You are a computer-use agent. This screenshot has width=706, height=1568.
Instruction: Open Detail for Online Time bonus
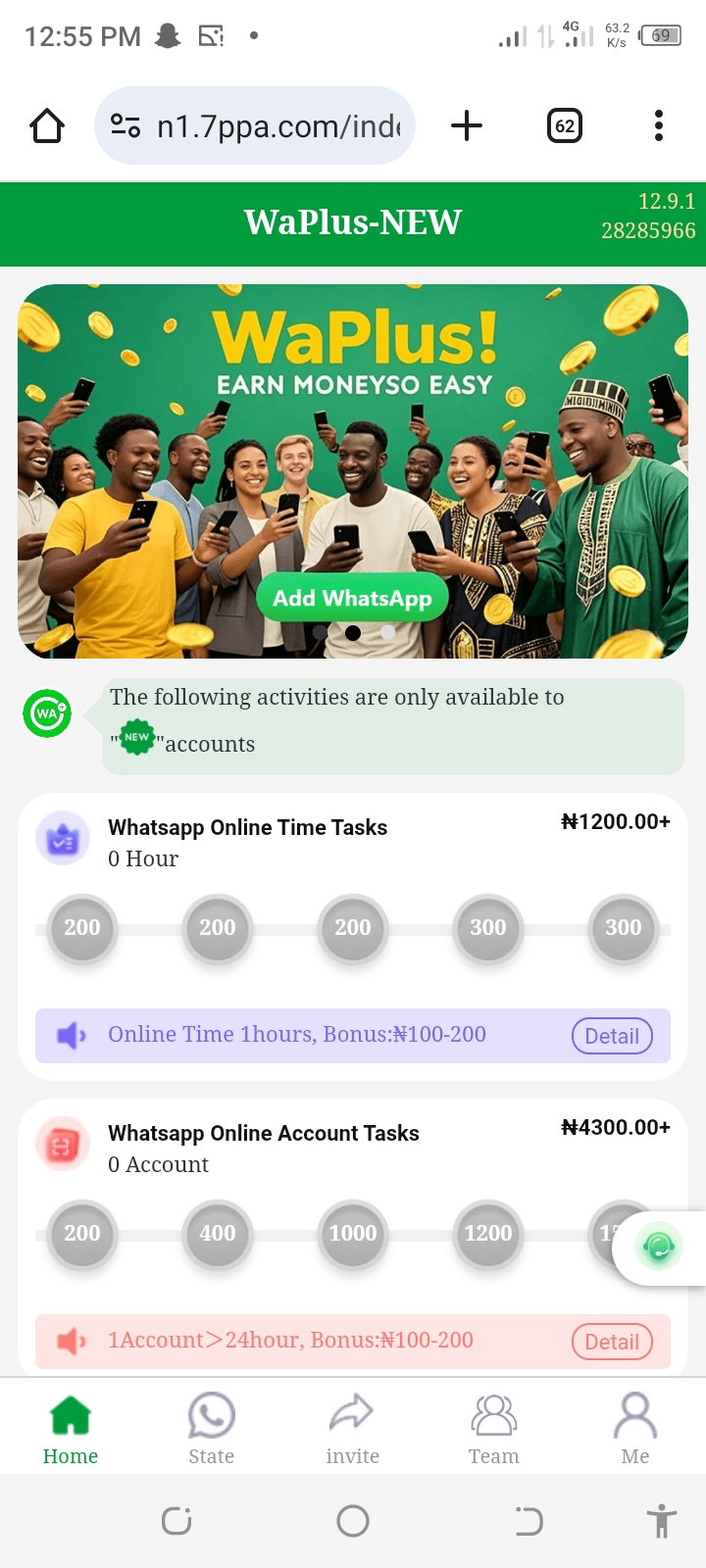[x=612, y=1036]
